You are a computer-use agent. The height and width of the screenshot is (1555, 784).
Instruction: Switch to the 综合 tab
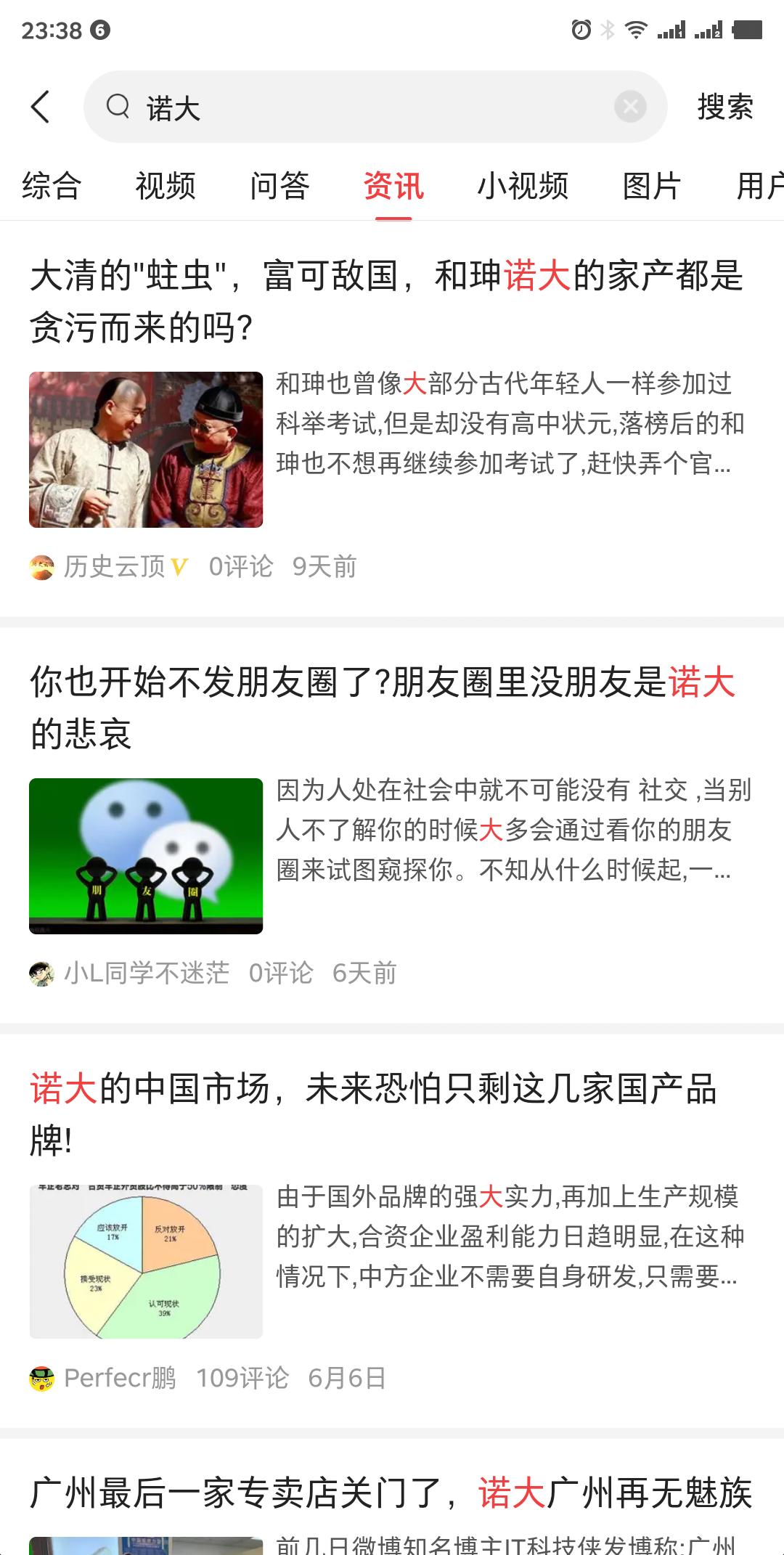(x=51, y=186)
